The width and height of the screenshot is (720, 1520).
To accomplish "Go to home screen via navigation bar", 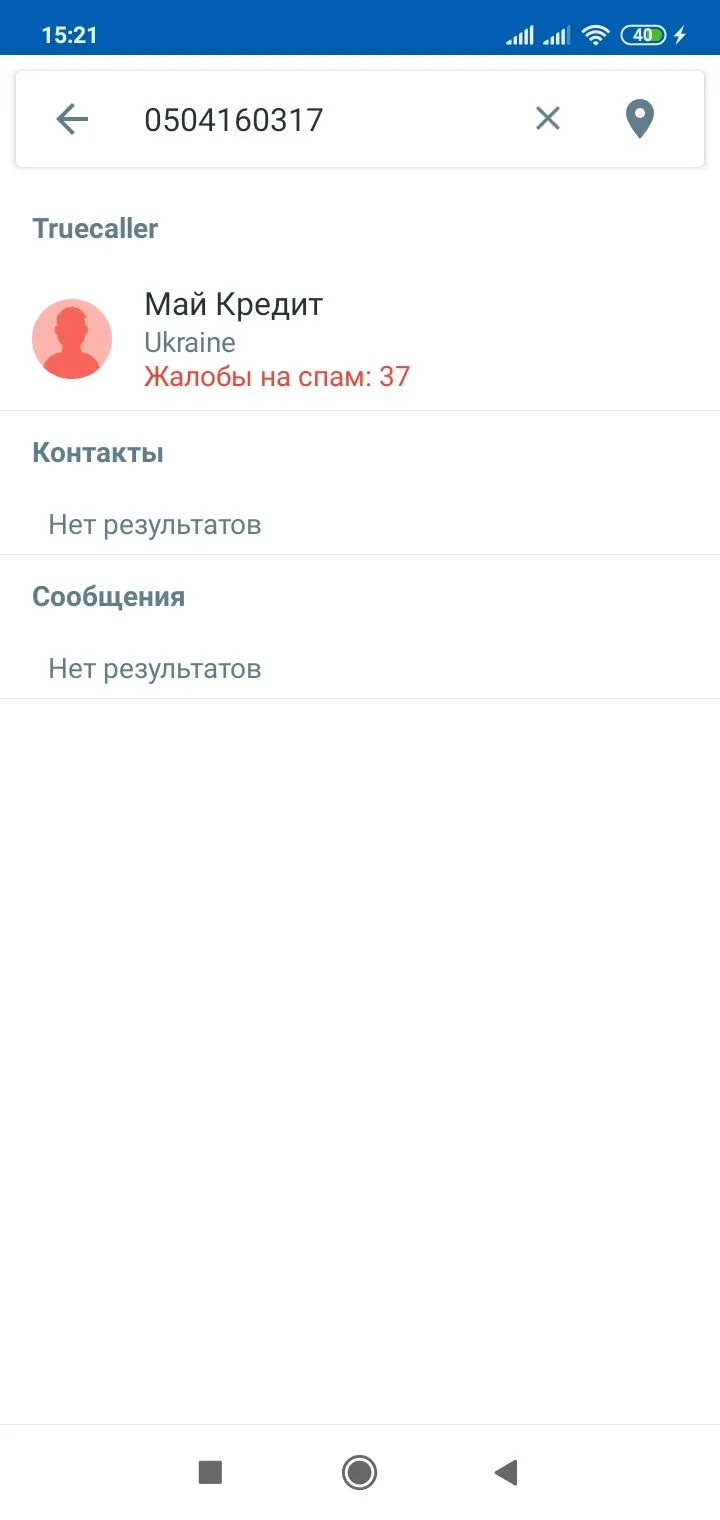I will click(359, 1472).
